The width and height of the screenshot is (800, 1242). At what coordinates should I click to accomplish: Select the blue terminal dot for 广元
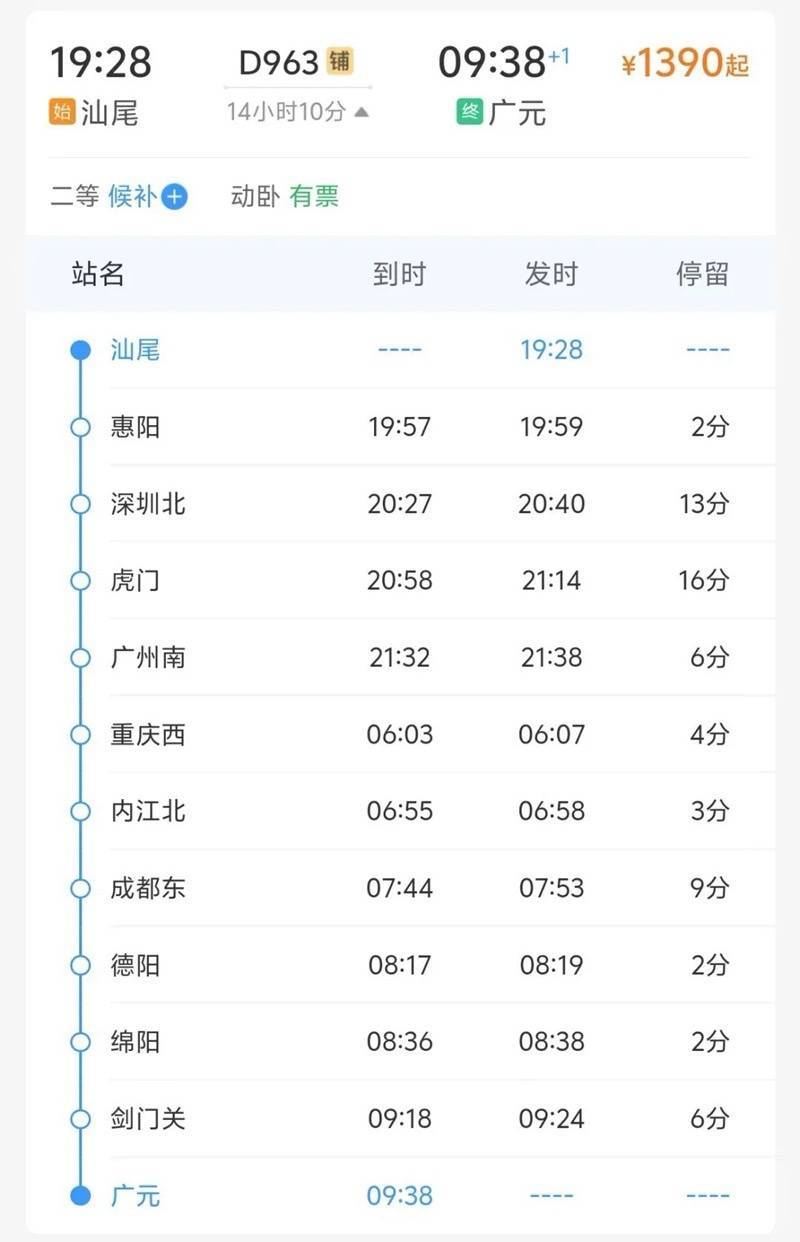[x=79, y=1195]
